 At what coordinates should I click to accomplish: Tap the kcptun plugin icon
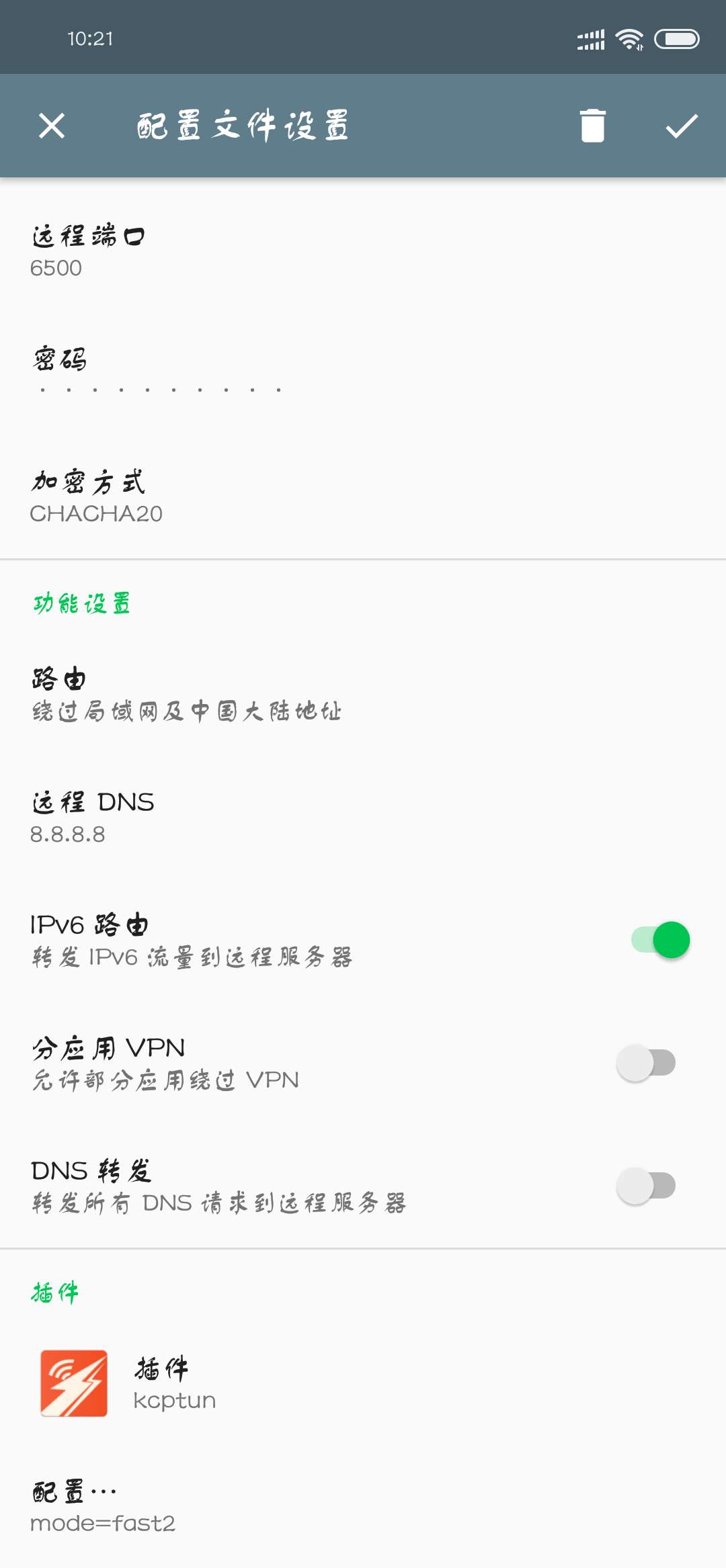[76, 1386]
